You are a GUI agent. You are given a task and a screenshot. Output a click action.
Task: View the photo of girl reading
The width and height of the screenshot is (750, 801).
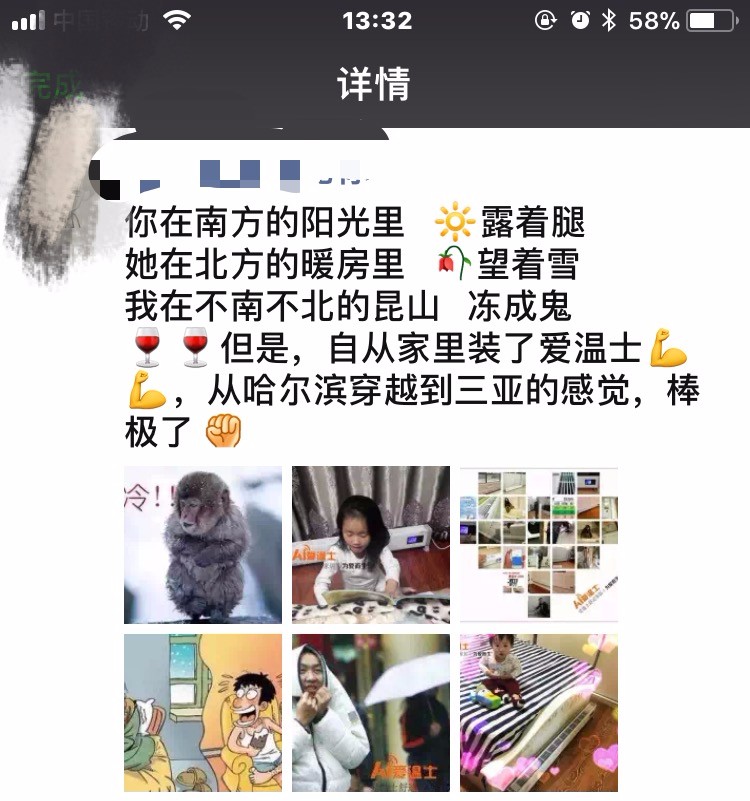tap(370, 545)
